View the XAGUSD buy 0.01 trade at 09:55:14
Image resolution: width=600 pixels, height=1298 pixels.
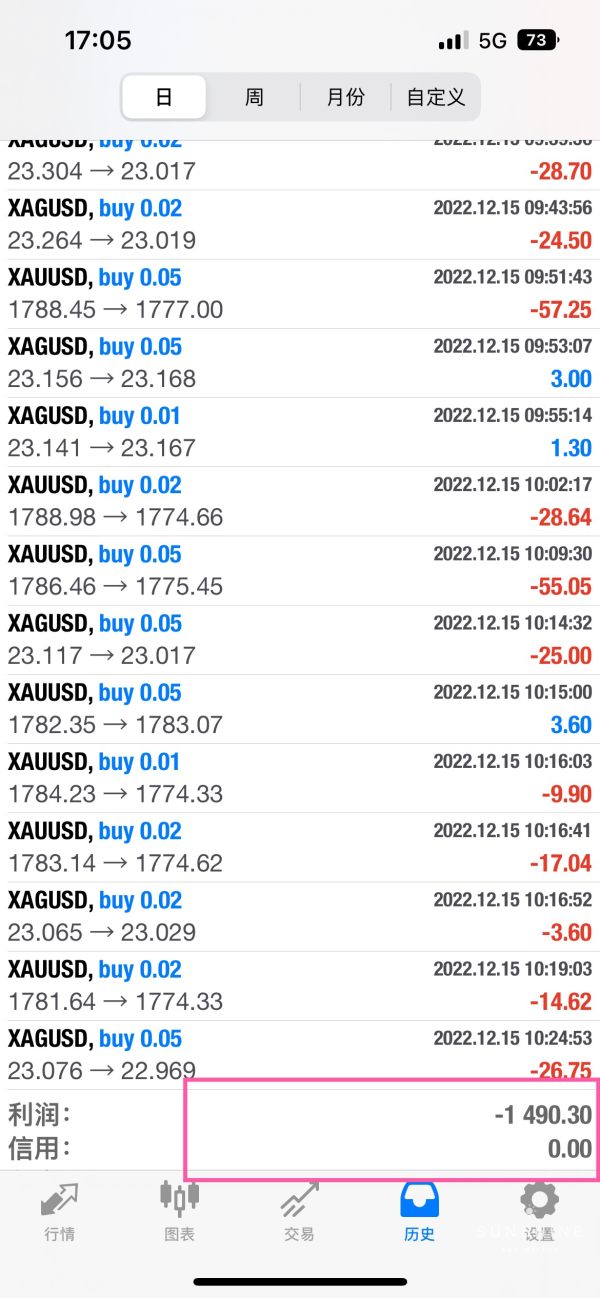[x=300, y=432]
